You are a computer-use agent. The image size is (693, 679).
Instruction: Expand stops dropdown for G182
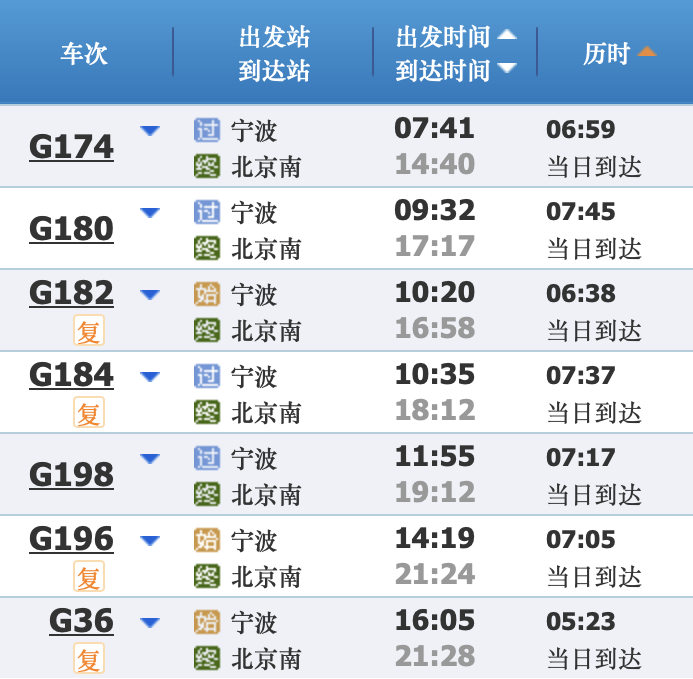pyautogui.click(x=150, y=295)
